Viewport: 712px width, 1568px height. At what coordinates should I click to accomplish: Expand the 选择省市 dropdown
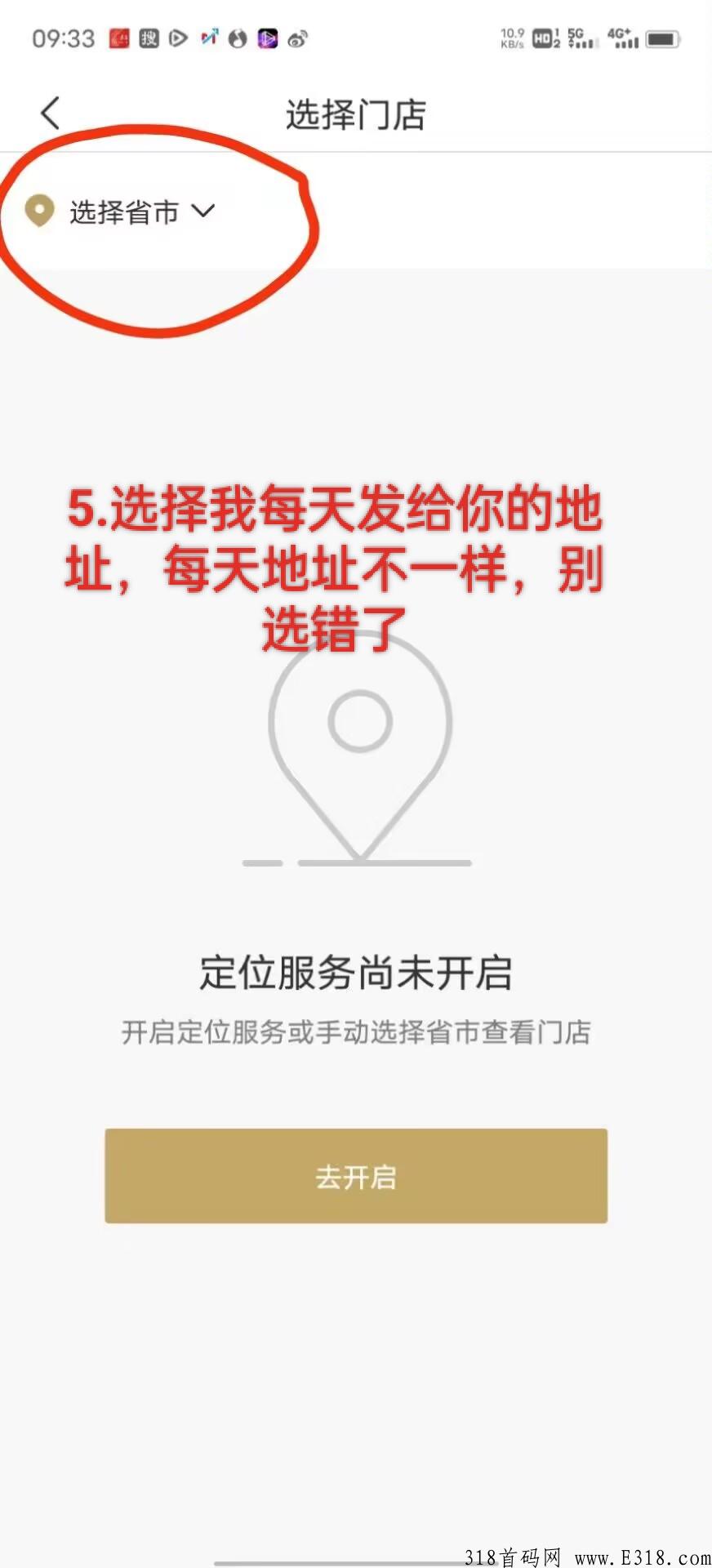pyautogui.click(x=121, y=212)
